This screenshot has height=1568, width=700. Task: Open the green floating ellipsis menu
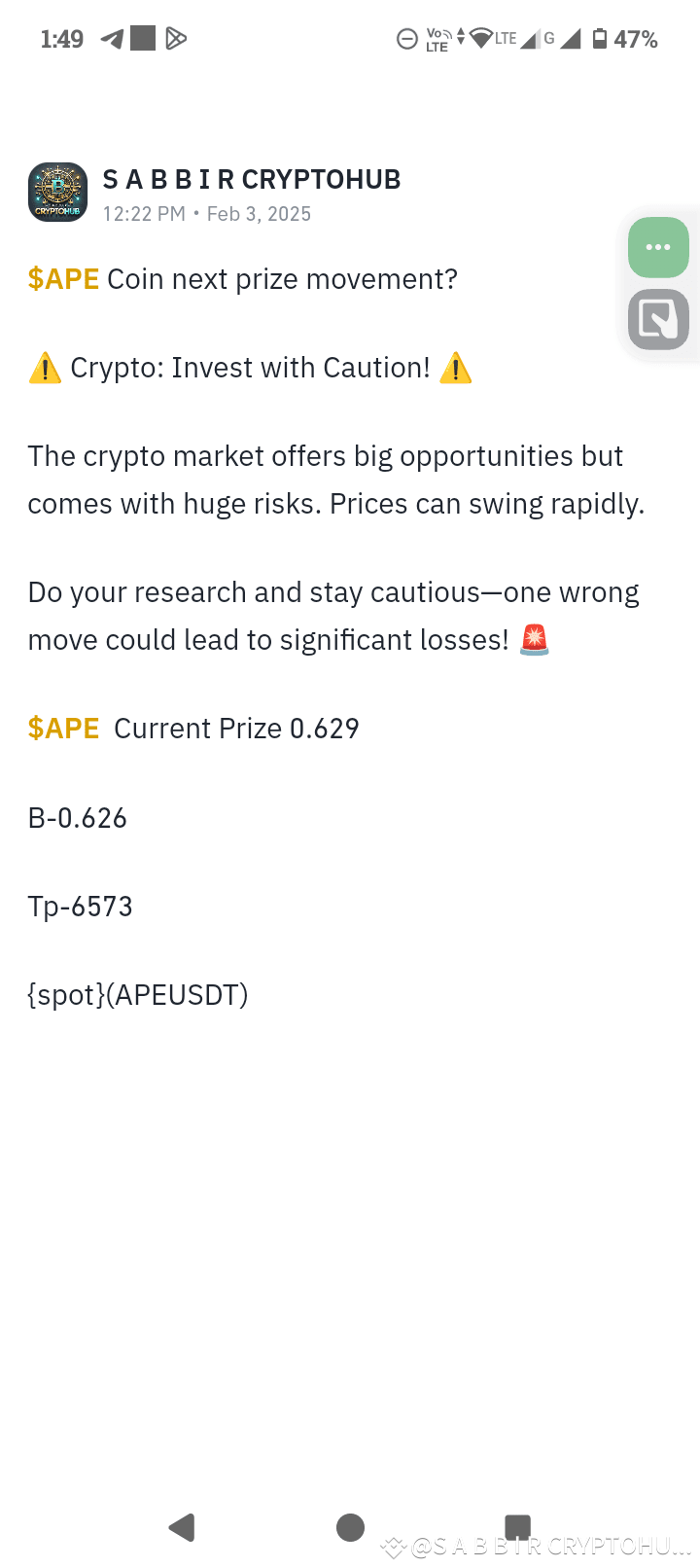[657, 247]
